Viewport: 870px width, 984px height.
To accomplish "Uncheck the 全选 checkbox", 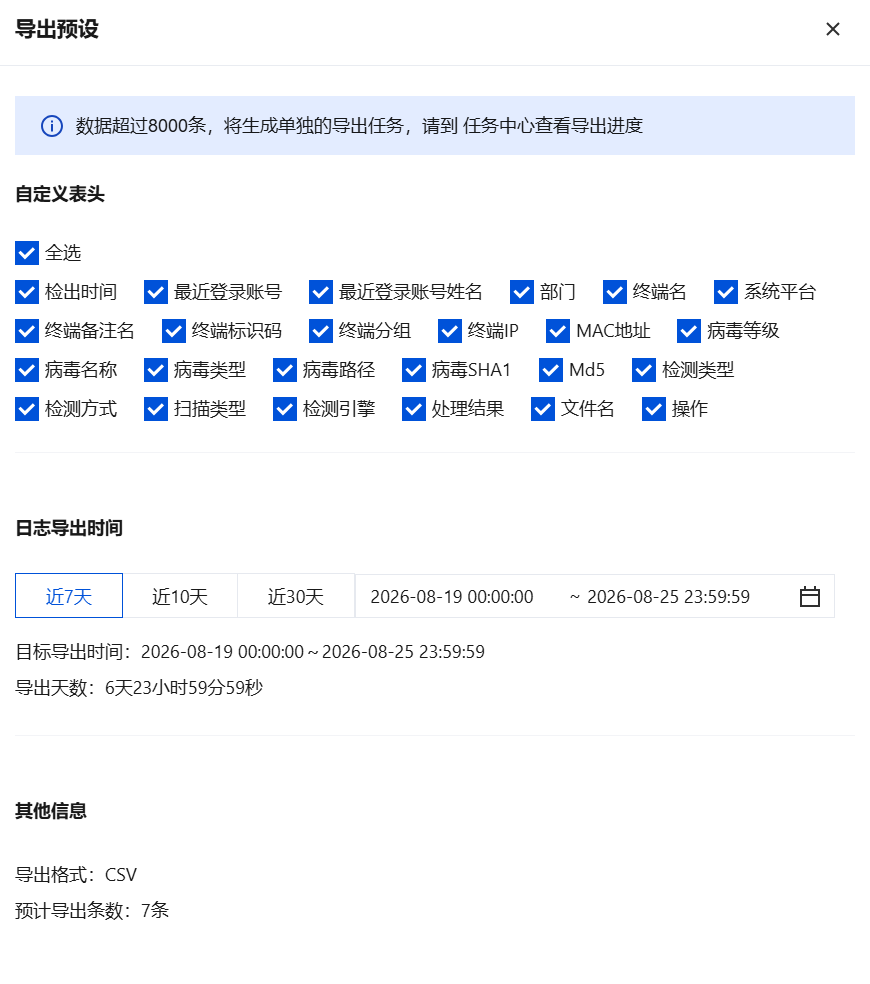I will [x=27, y=254].
